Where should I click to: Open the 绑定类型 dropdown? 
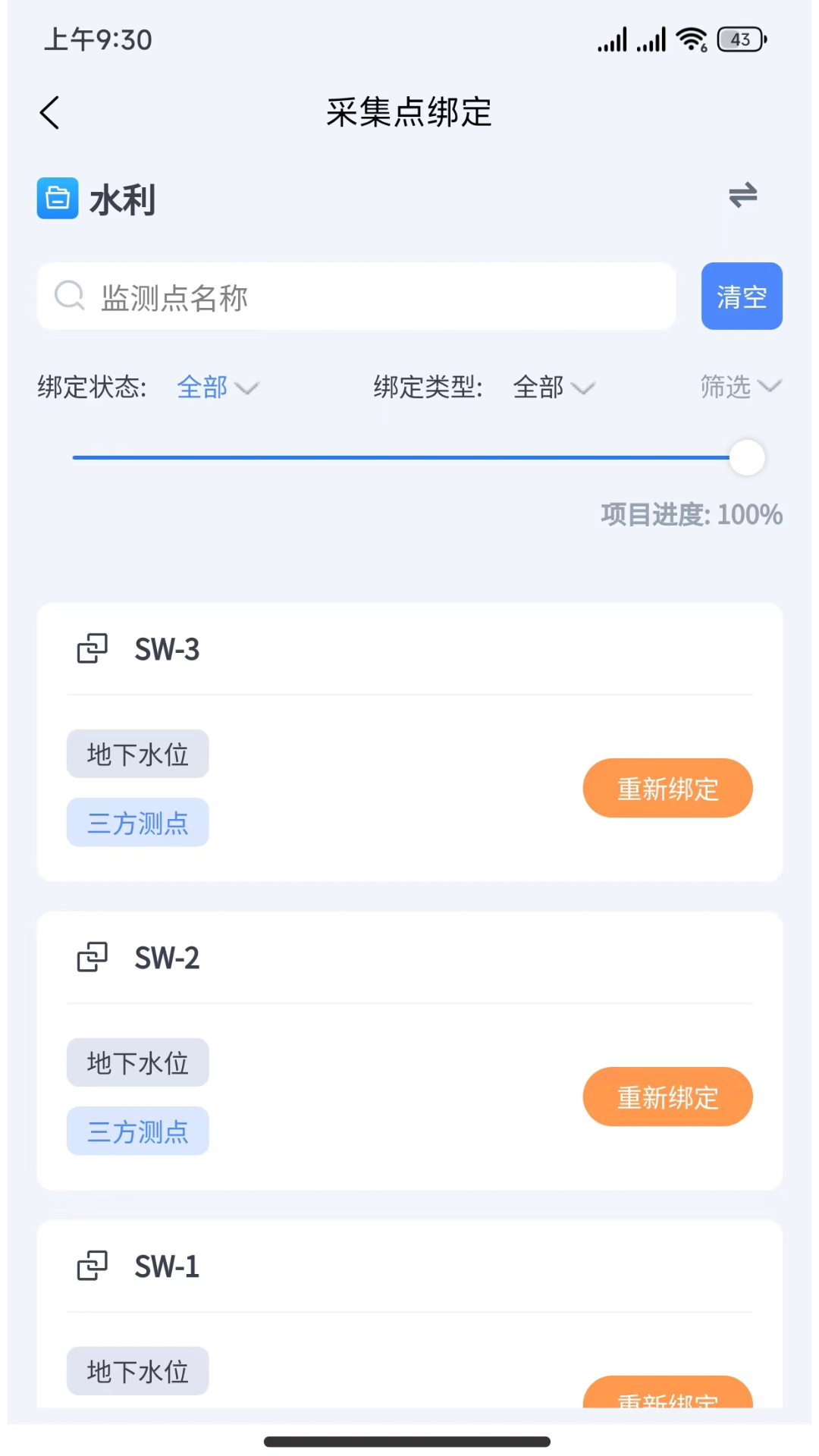(x=554, y=388)
